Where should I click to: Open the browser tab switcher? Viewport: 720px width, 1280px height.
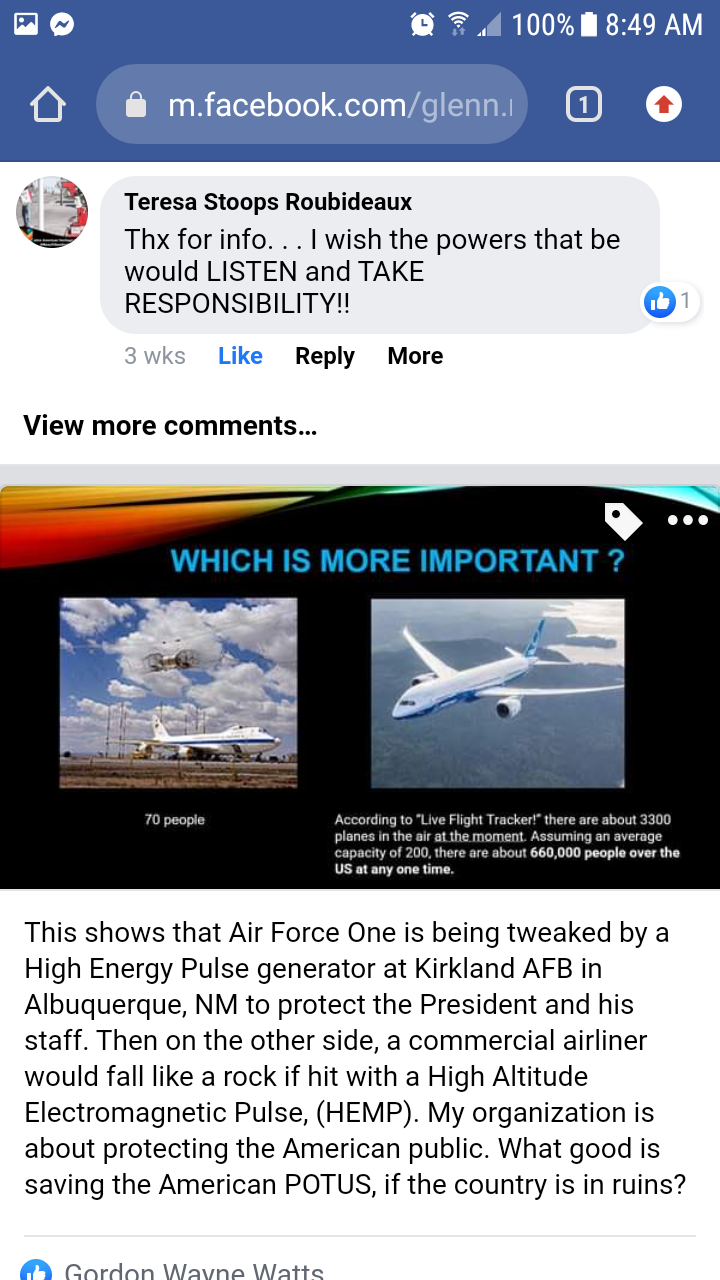584,104
